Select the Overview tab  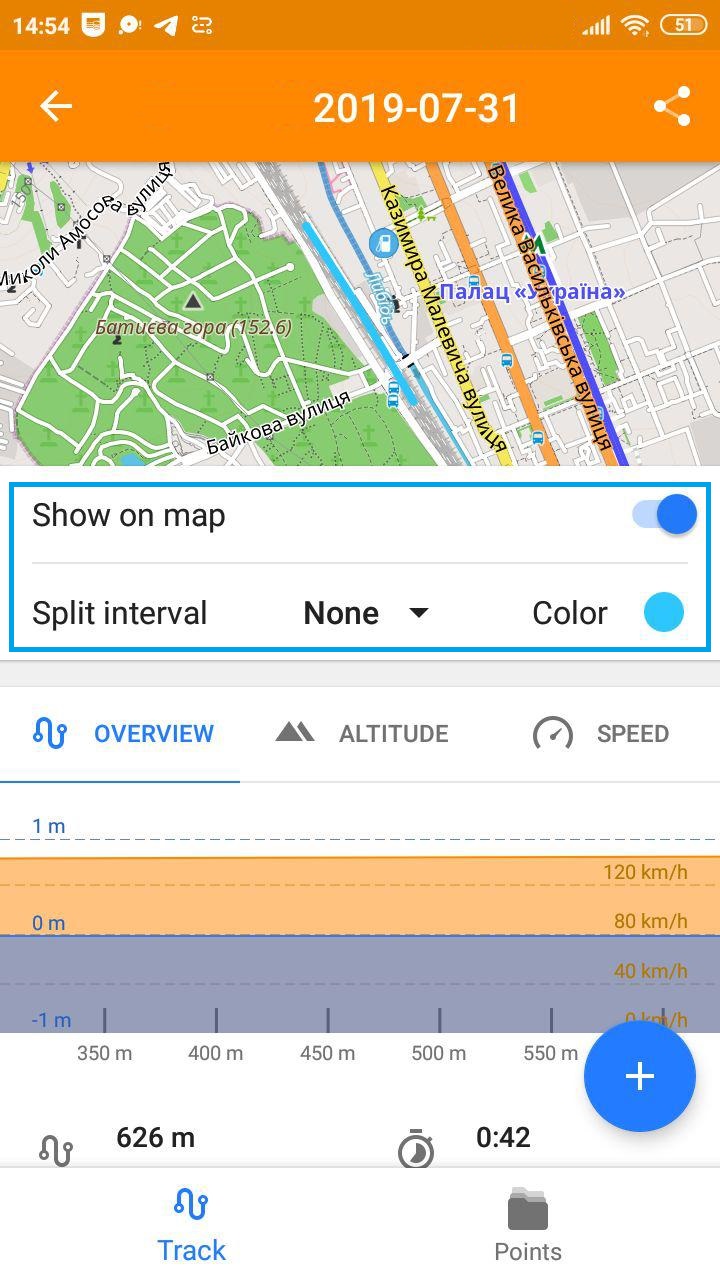(123, 733)
